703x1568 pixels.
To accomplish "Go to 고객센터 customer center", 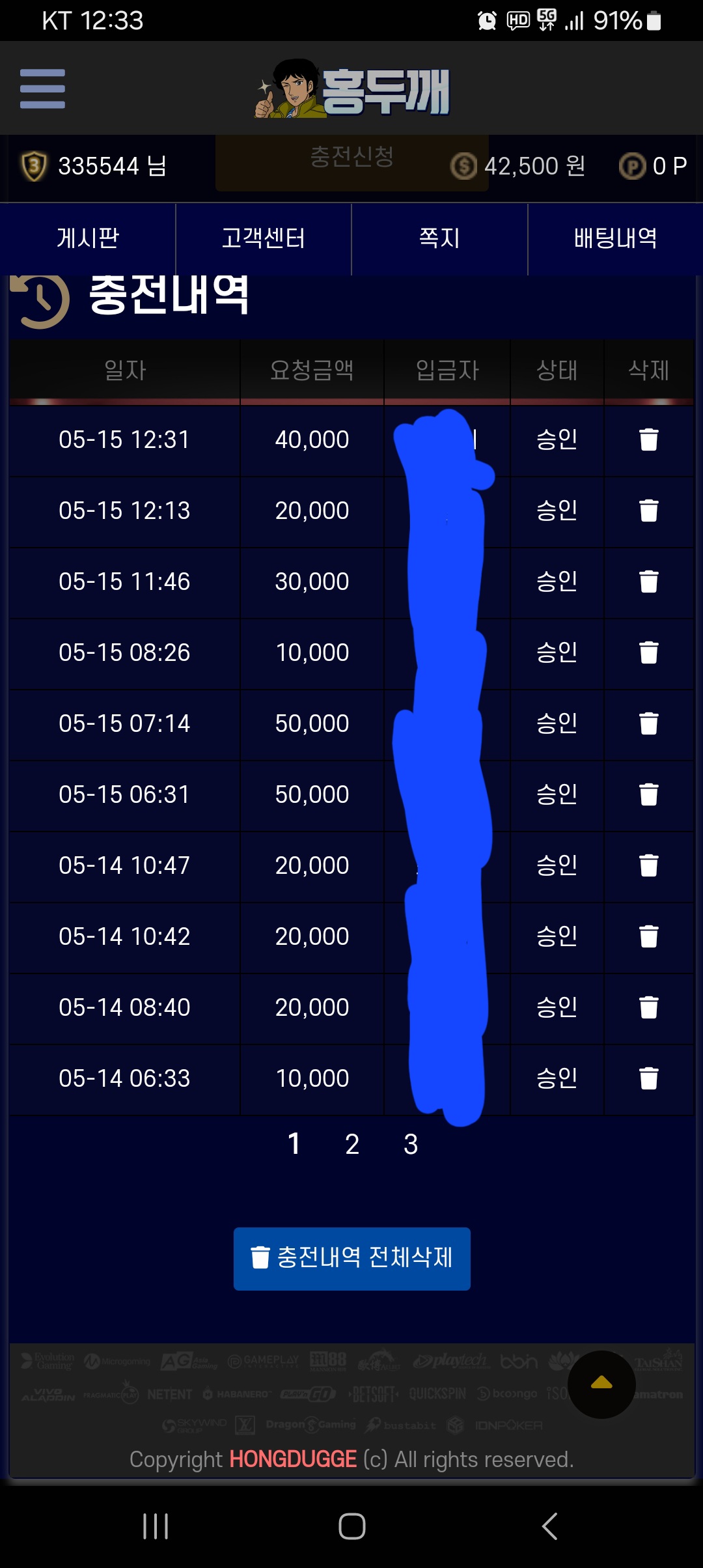I will [x=264, y=238].
